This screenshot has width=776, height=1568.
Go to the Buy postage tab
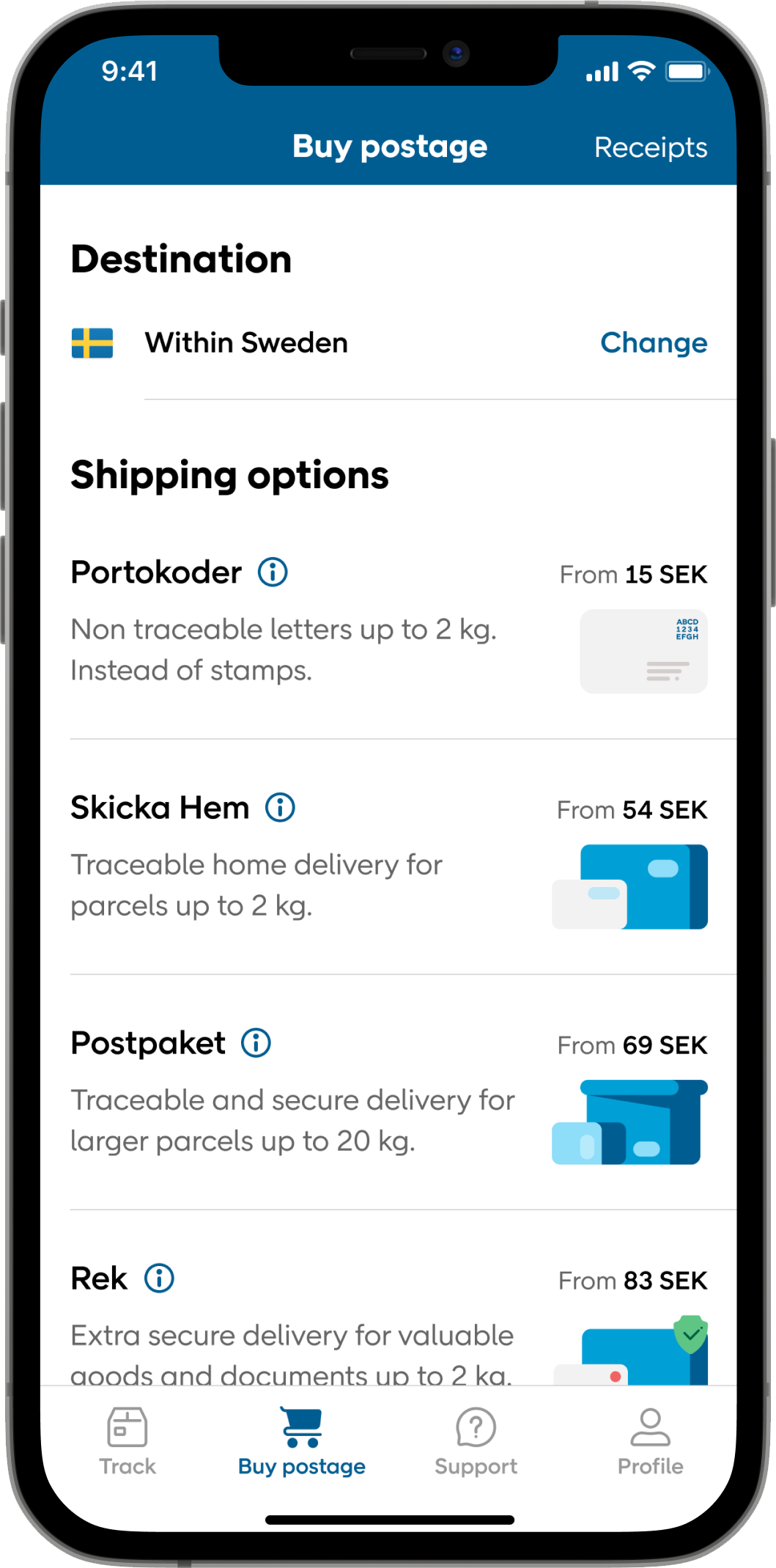[x=302, y=1442]
